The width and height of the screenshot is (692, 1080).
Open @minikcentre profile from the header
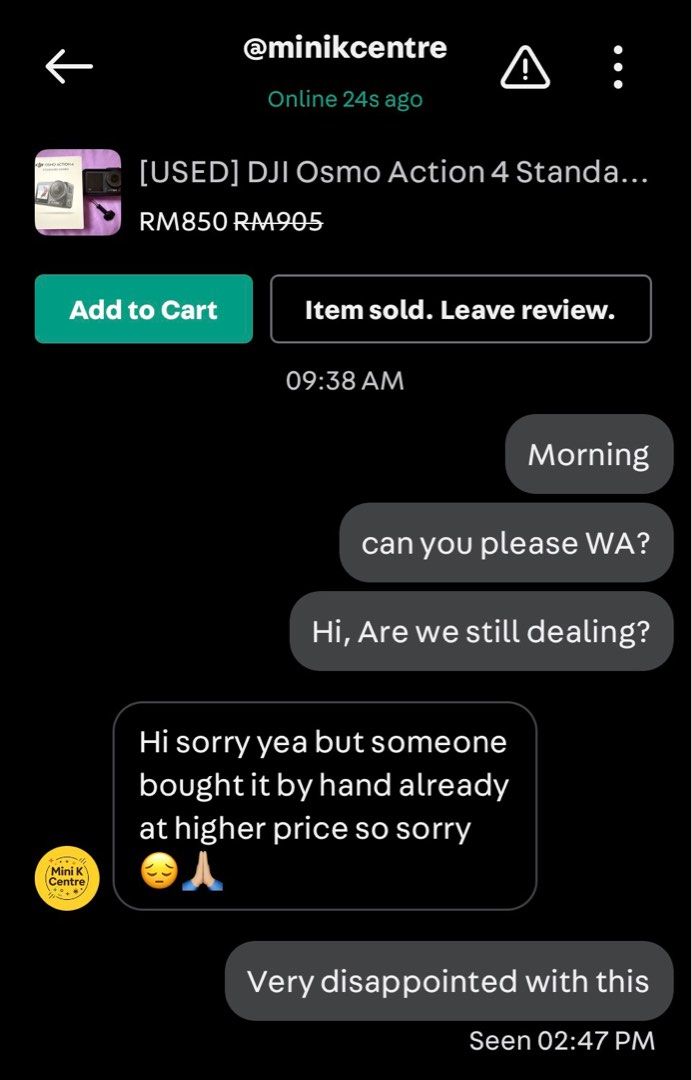coord(345,48)
